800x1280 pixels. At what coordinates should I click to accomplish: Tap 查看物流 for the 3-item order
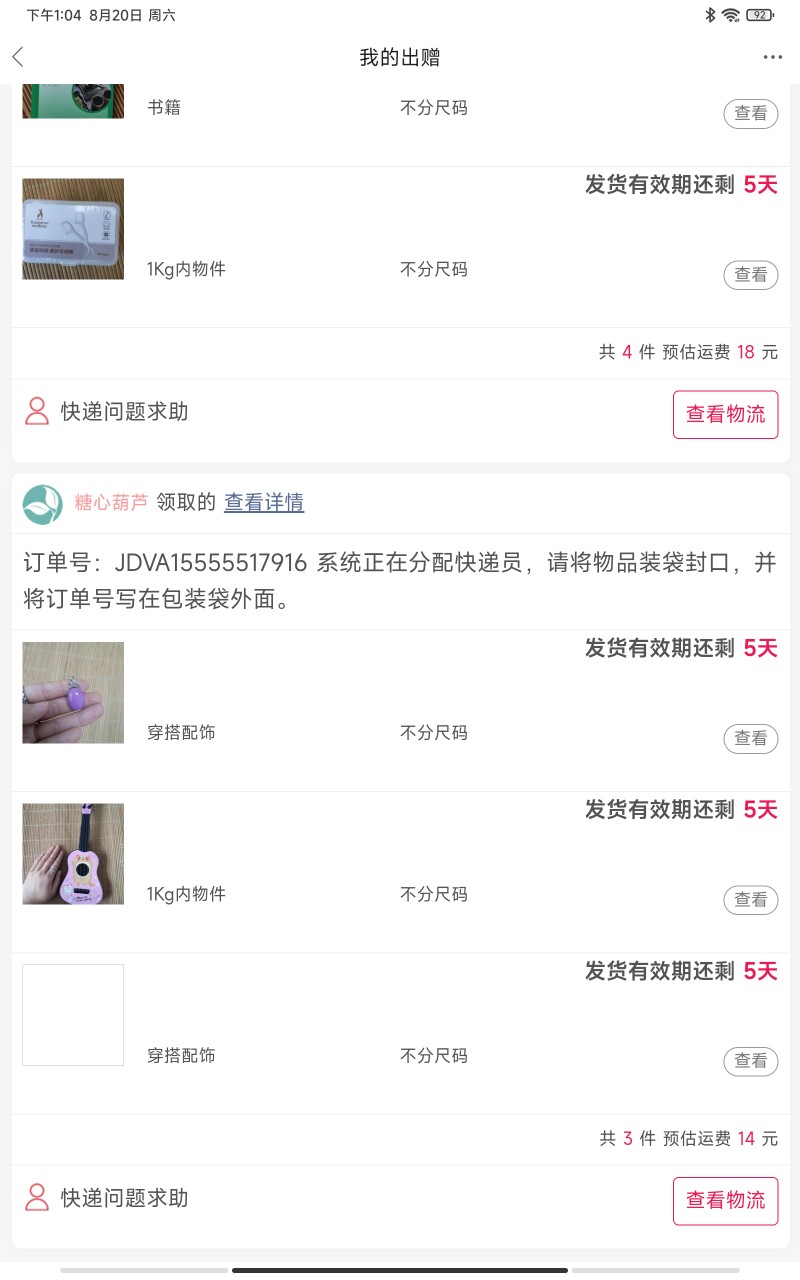[x=725, y=1200]
